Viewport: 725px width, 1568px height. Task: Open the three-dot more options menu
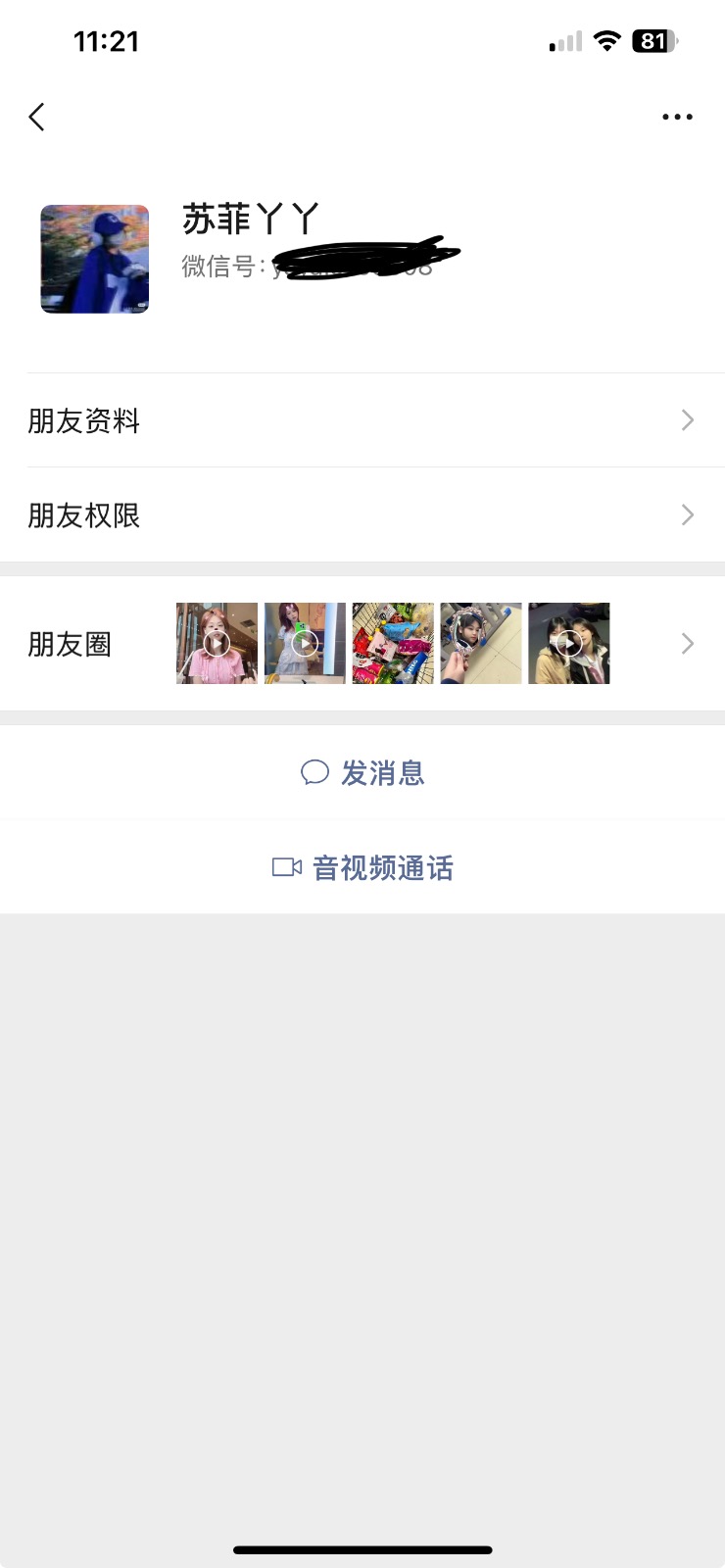point(677,118)
